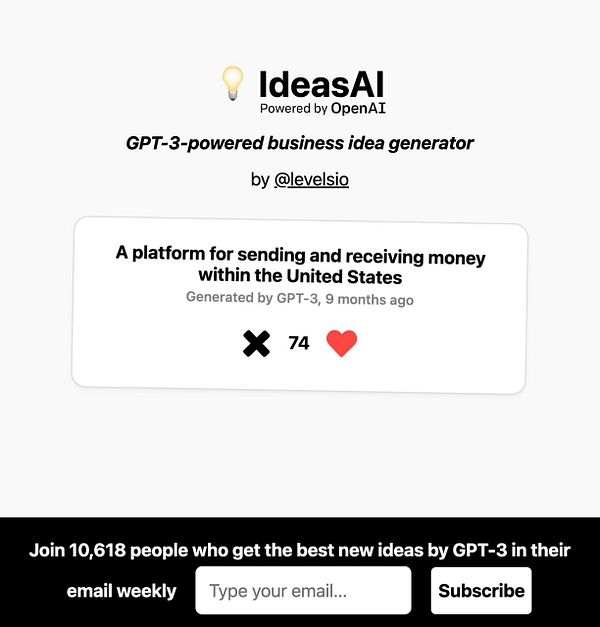This screenshot has height=627, width=600.
Task: Dislike the idea with the X icon
Action: click(257, 344)
